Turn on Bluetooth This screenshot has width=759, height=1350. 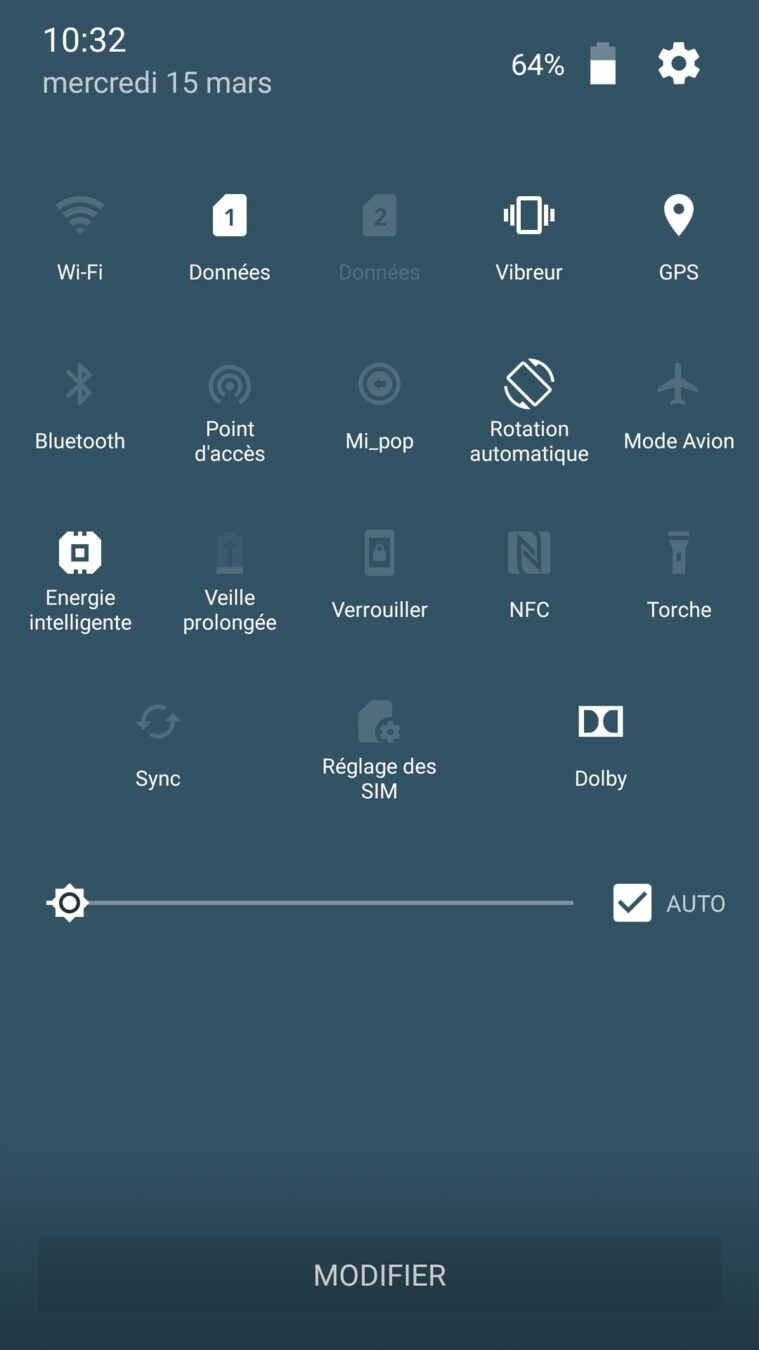click(x=80, y=385)
